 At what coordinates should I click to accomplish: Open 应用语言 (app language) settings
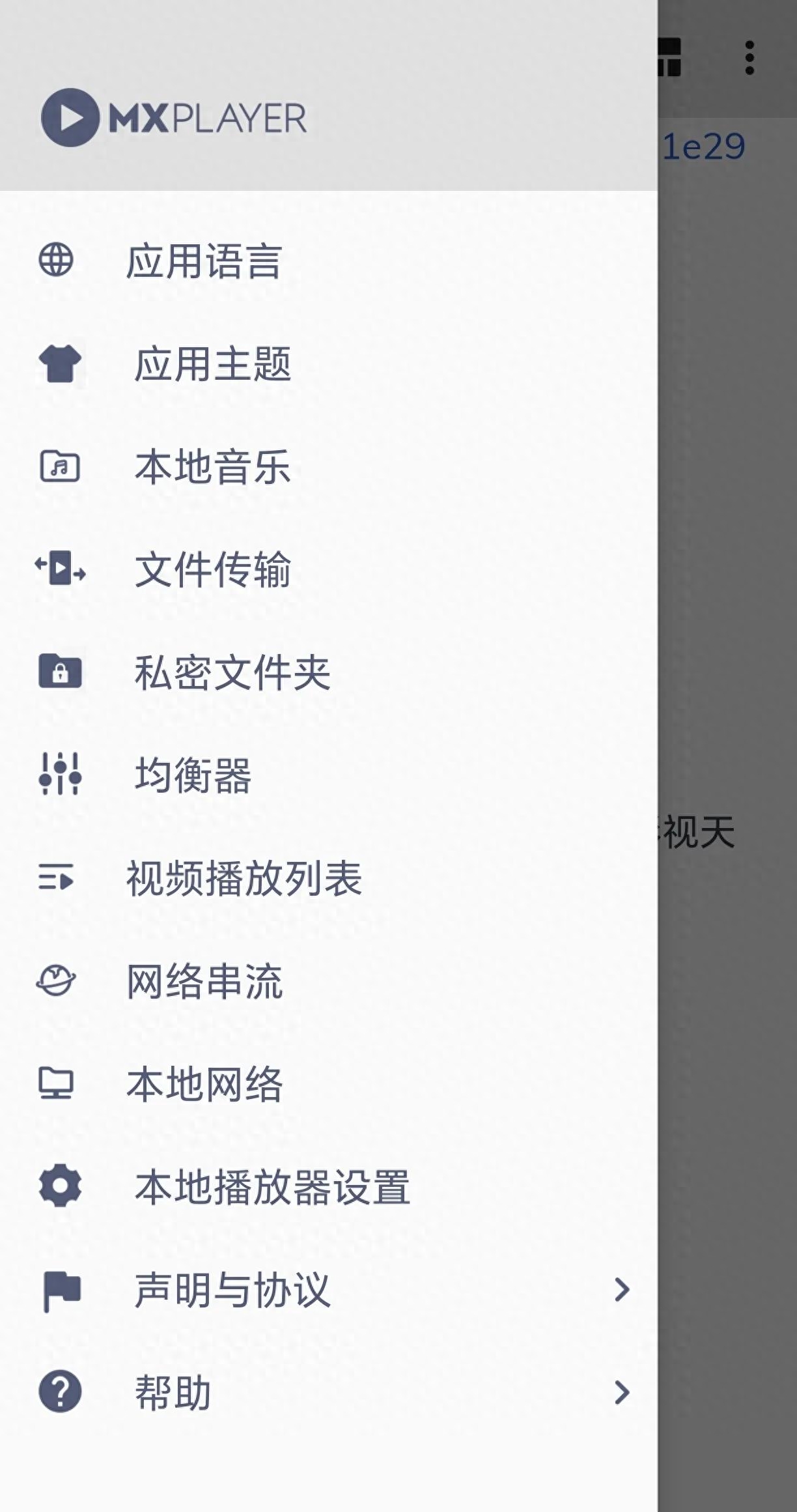pos(204,261)
